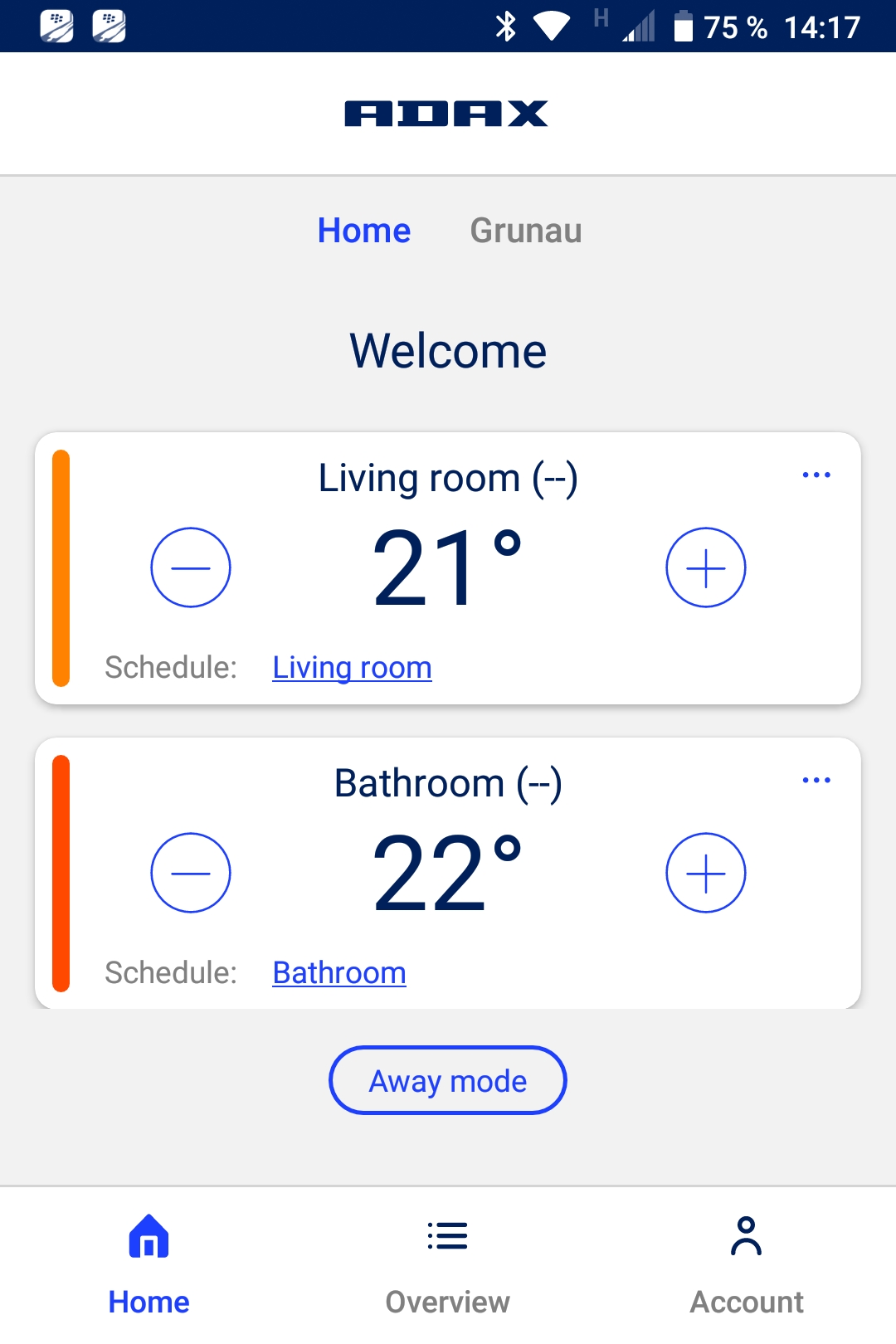This screenshot has height=1344, width=896.
Task: Open the Account tab
Action: click(747, 1265)
